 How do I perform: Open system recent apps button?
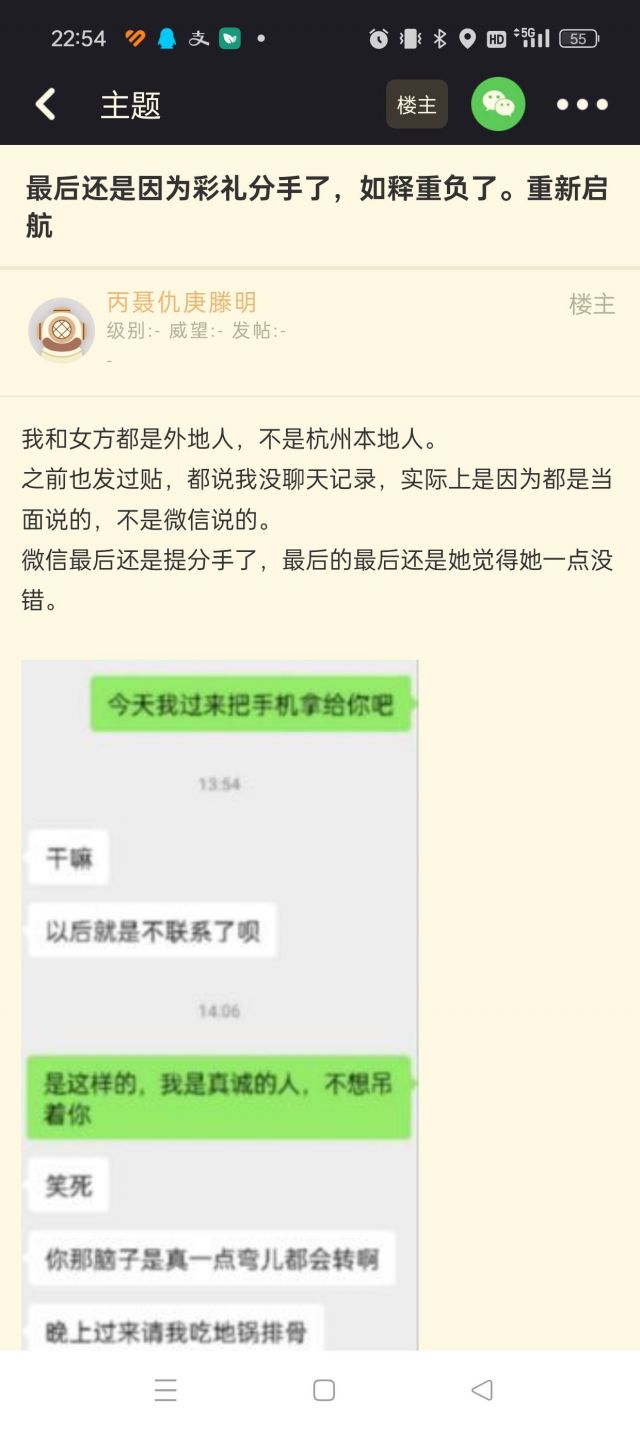(x=166, y=1390)
